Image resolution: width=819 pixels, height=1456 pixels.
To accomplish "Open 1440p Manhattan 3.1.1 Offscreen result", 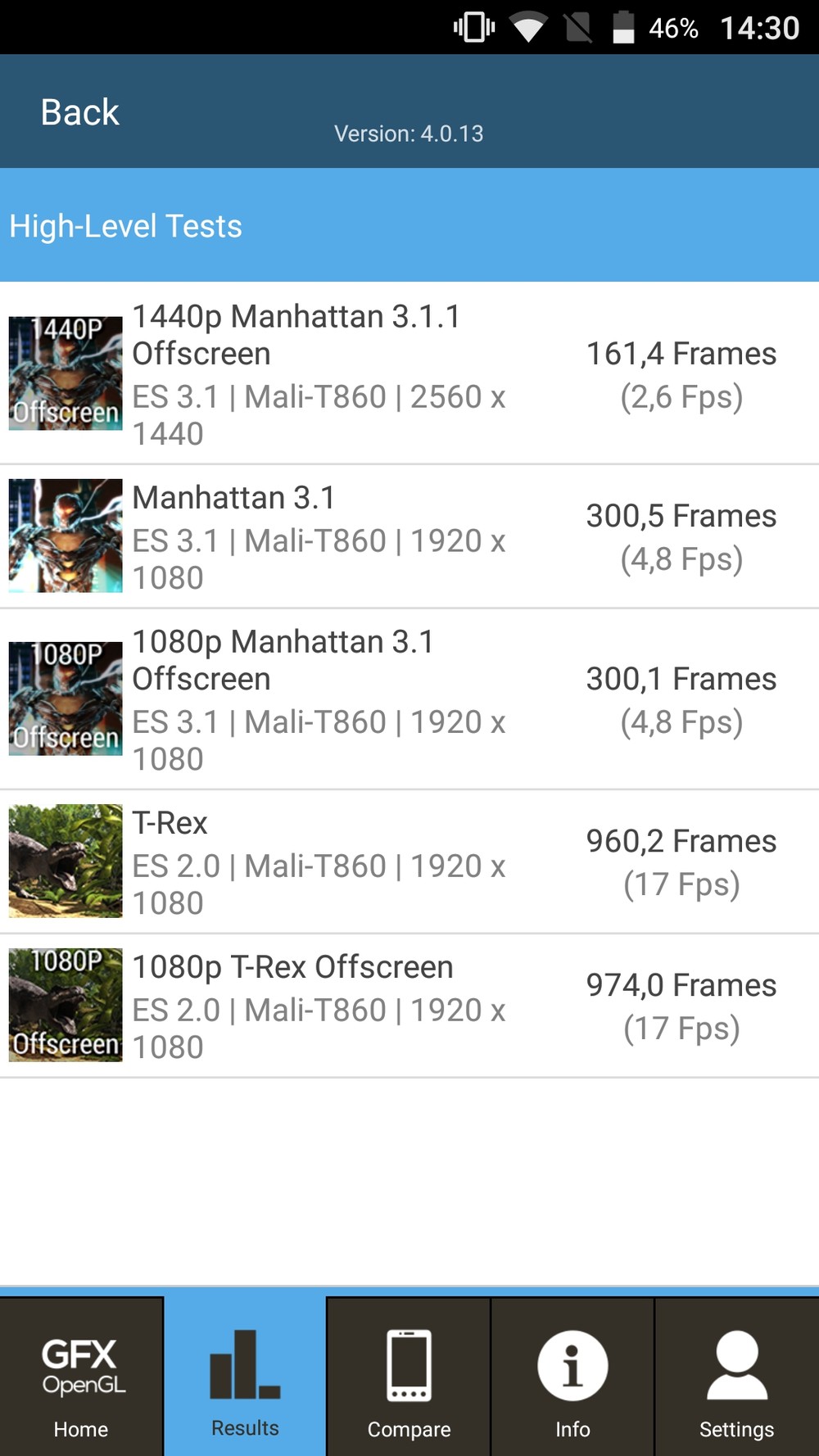I will click(409, 373).
